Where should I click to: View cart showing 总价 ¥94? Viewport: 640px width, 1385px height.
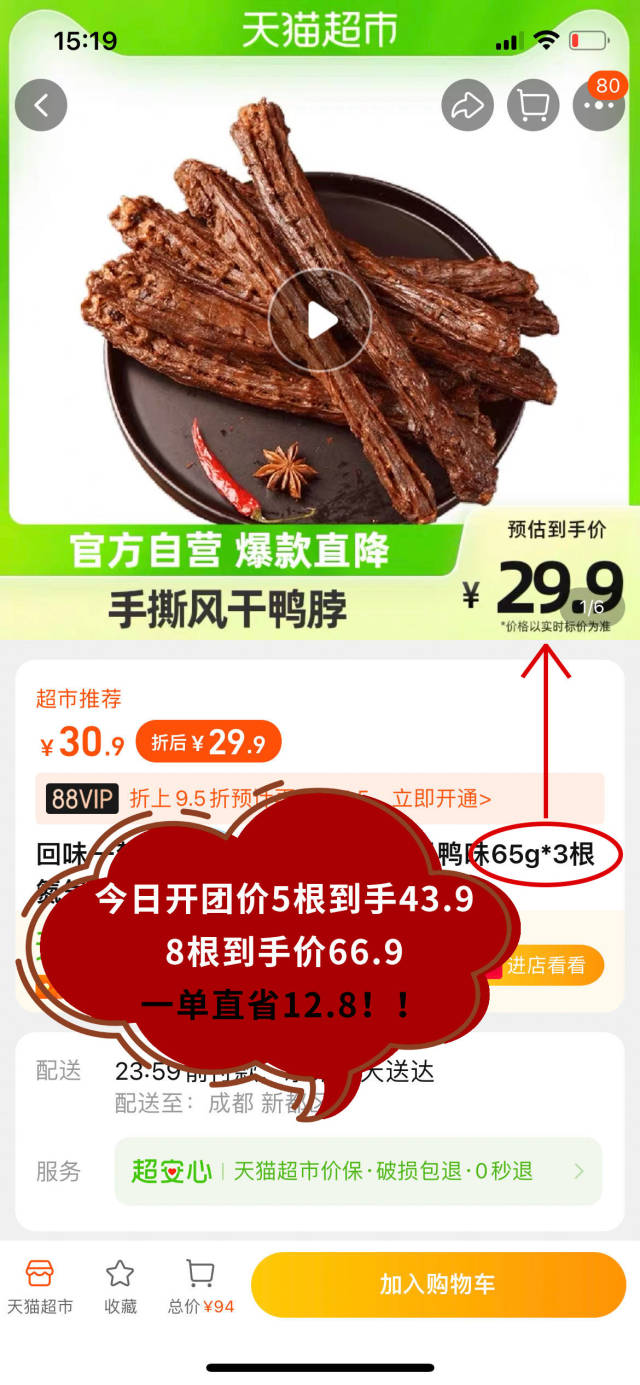click(x=200, y=1285)
